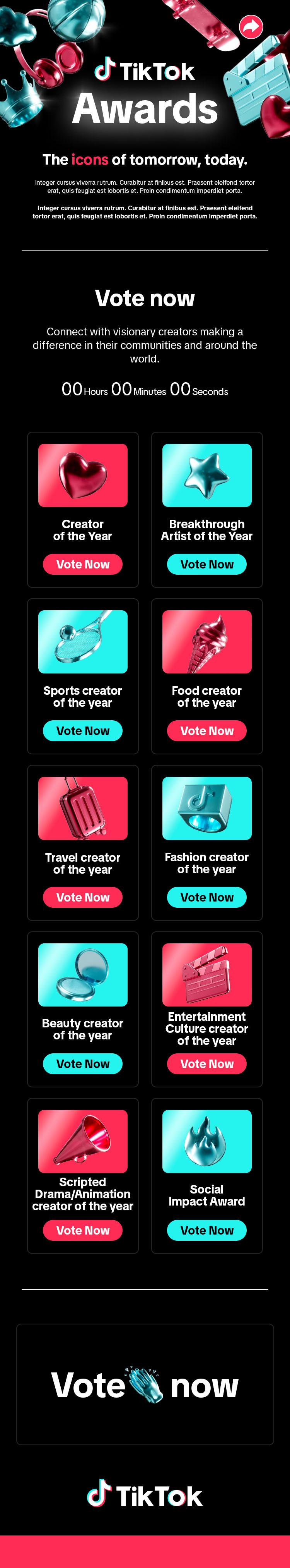Vote Now for Food creator of the year
Screen dimensions: 290x1568
pyautogui.click(x=207, y=730)
